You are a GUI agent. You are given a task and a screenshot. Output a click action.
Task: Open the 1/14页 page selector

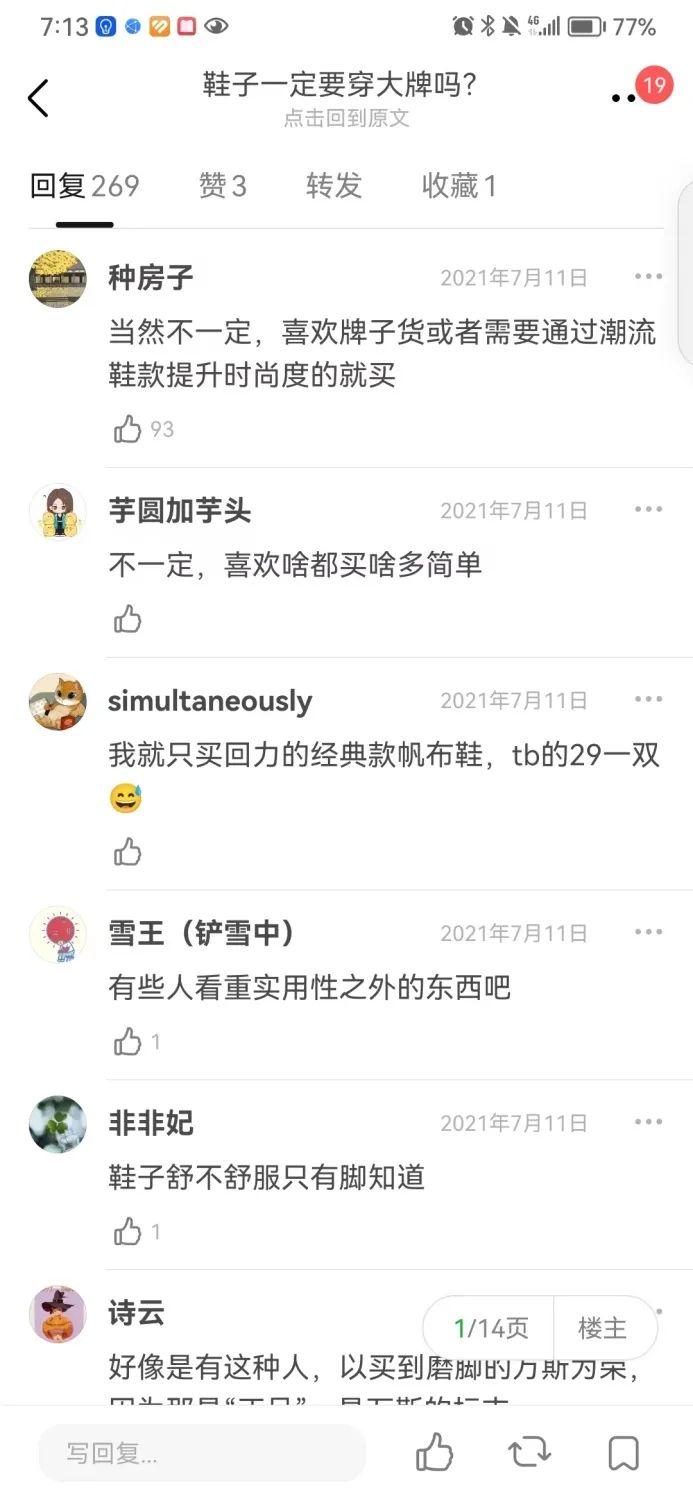(490, 1328)
